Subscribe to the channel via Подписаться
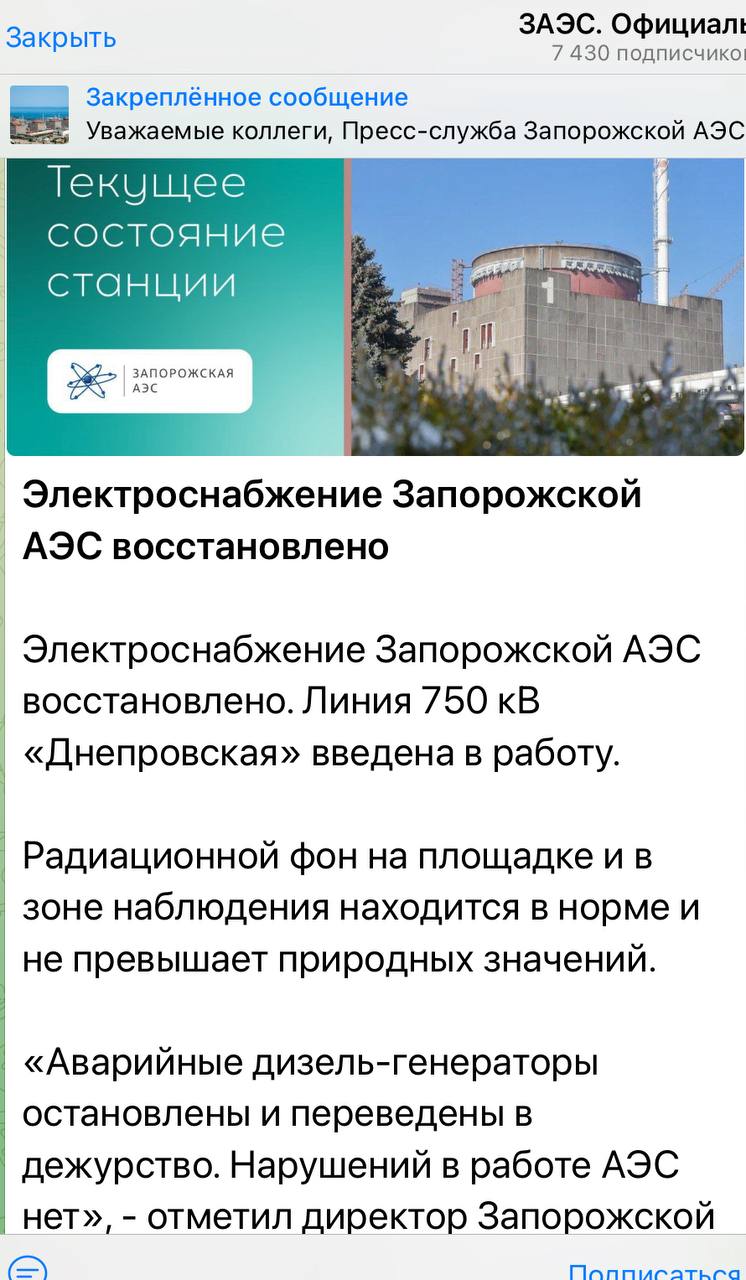The width and height of the screenshot is (746, 1280). (656, 1269)
